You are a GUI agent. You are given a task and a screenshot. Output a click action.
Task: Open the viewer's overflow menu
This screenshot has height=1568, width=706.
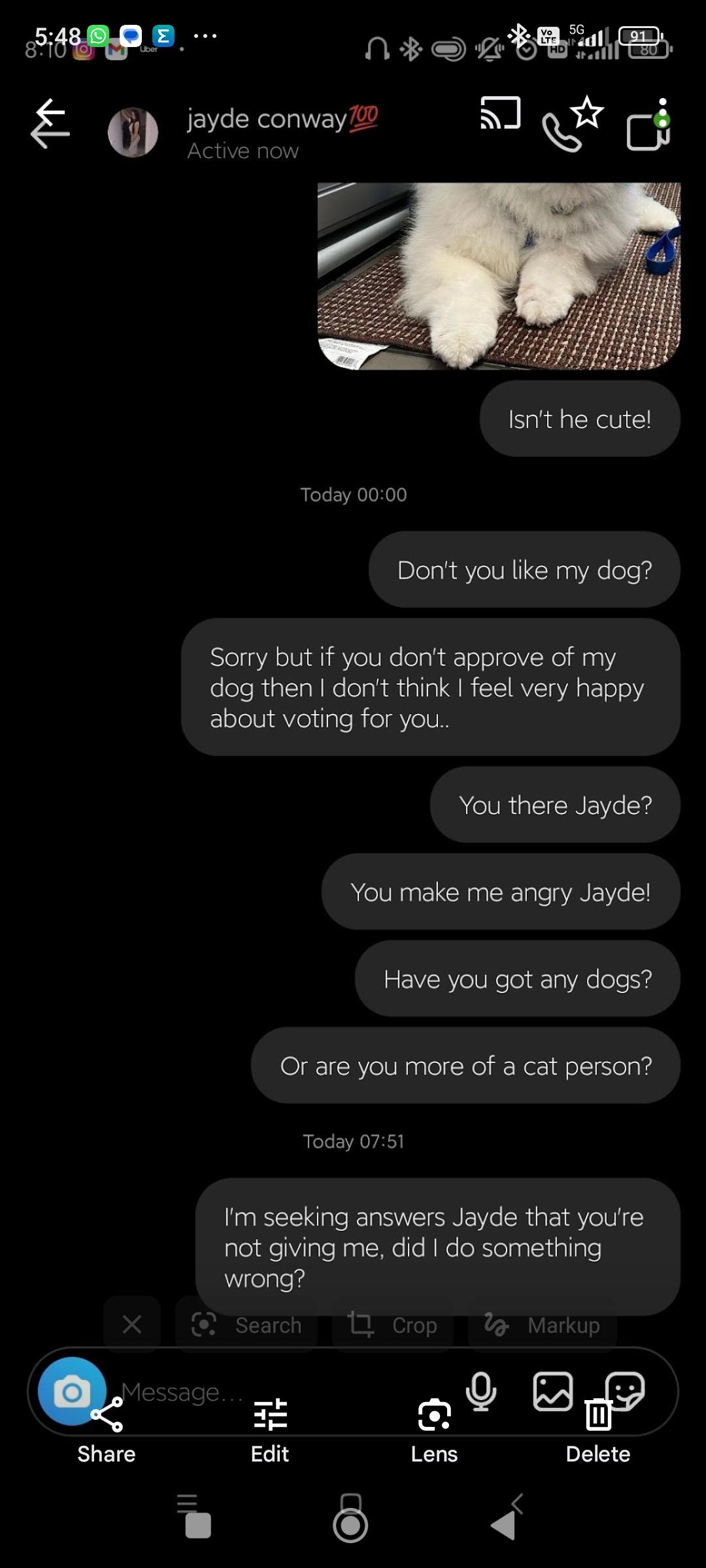click(663, 112)
